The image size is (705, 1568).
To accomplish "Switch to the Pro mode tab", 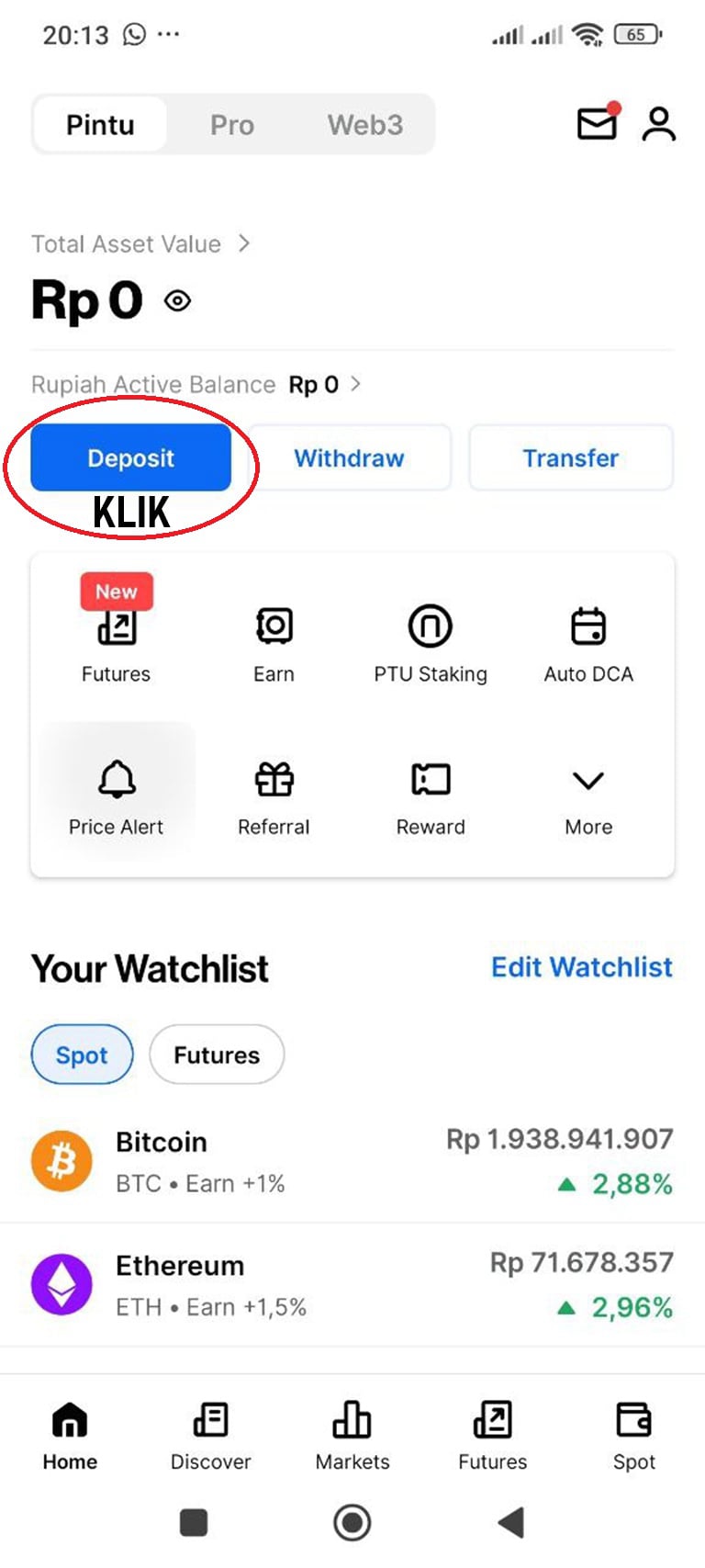I will [x=231, y=125].
